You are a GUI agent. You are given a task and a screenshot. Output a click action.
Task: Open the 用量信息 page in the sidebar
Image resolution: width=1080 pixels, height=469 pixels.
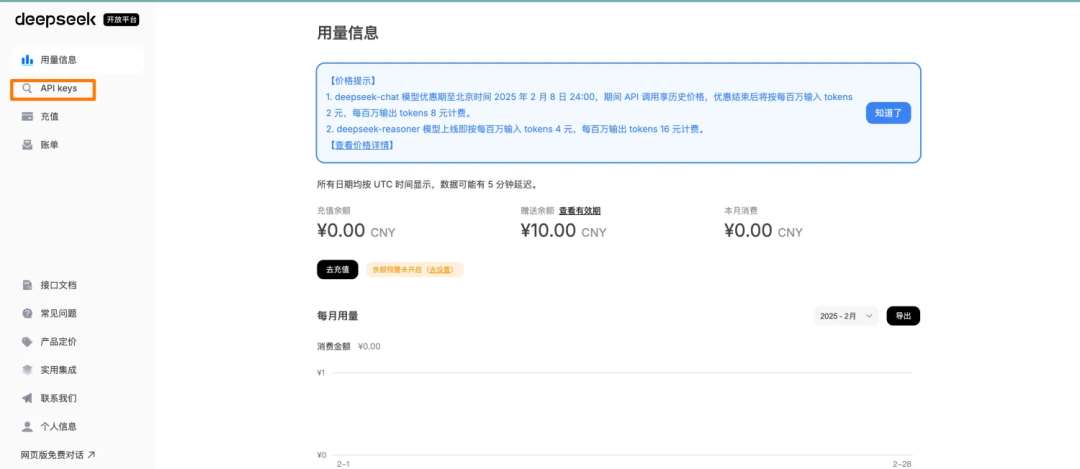(x=58, y=60)
